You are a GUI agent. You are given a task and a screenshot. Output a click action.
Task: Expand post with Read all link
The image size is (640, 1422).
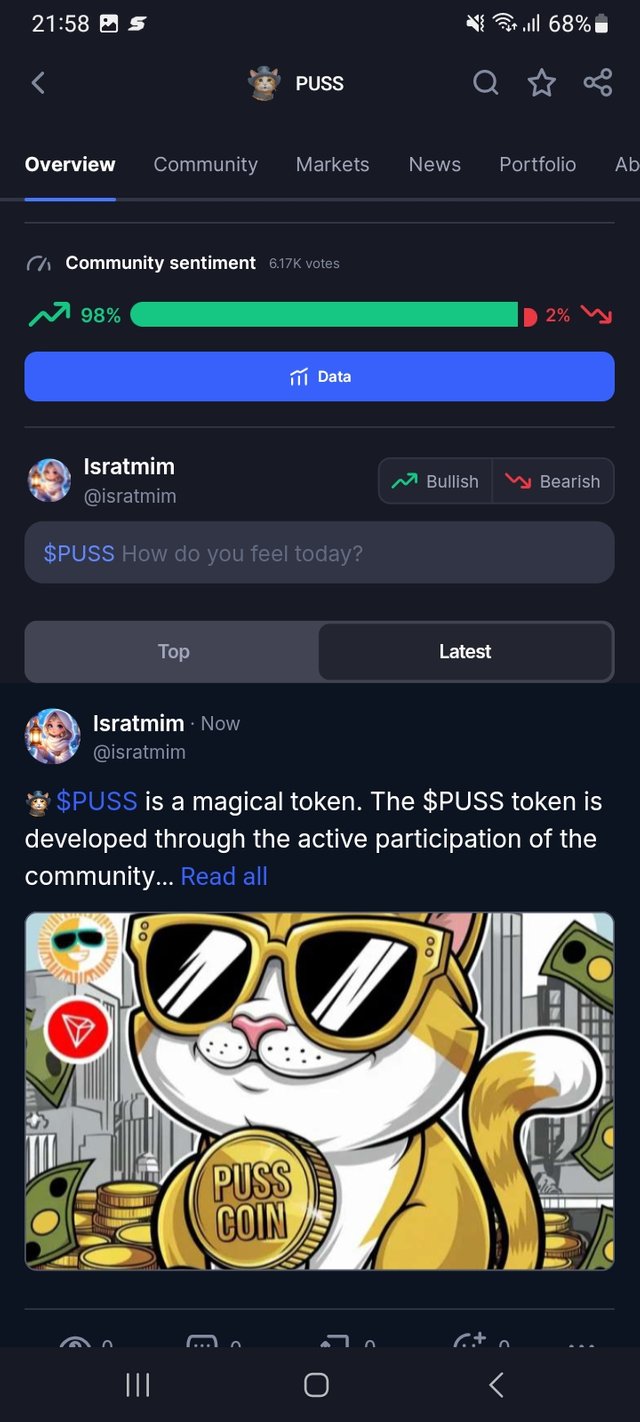coord(224,876)
